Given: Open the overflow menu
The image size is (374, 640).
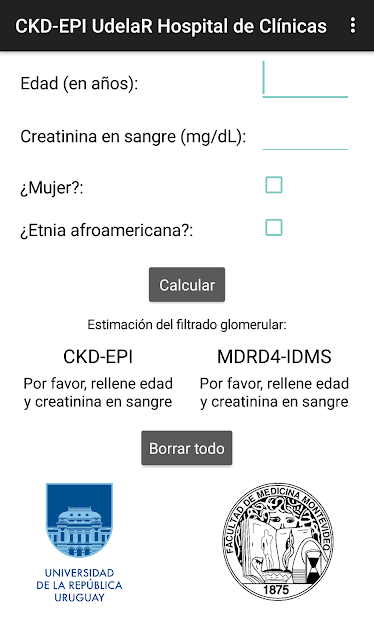Looking at the screenshot, I should [353, 26].
